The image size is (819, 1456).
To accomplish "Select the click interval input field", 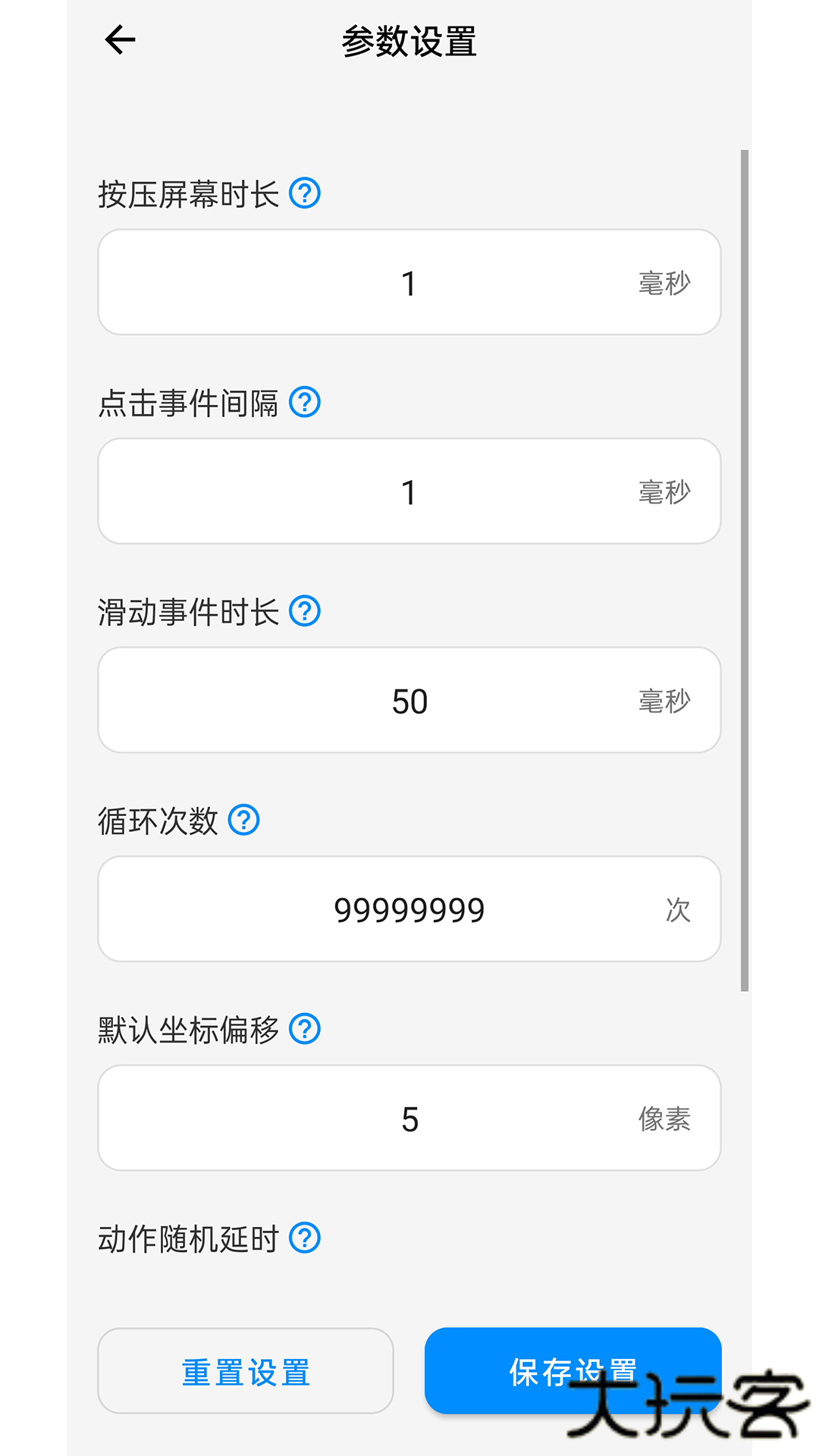I will pos(409,491).
